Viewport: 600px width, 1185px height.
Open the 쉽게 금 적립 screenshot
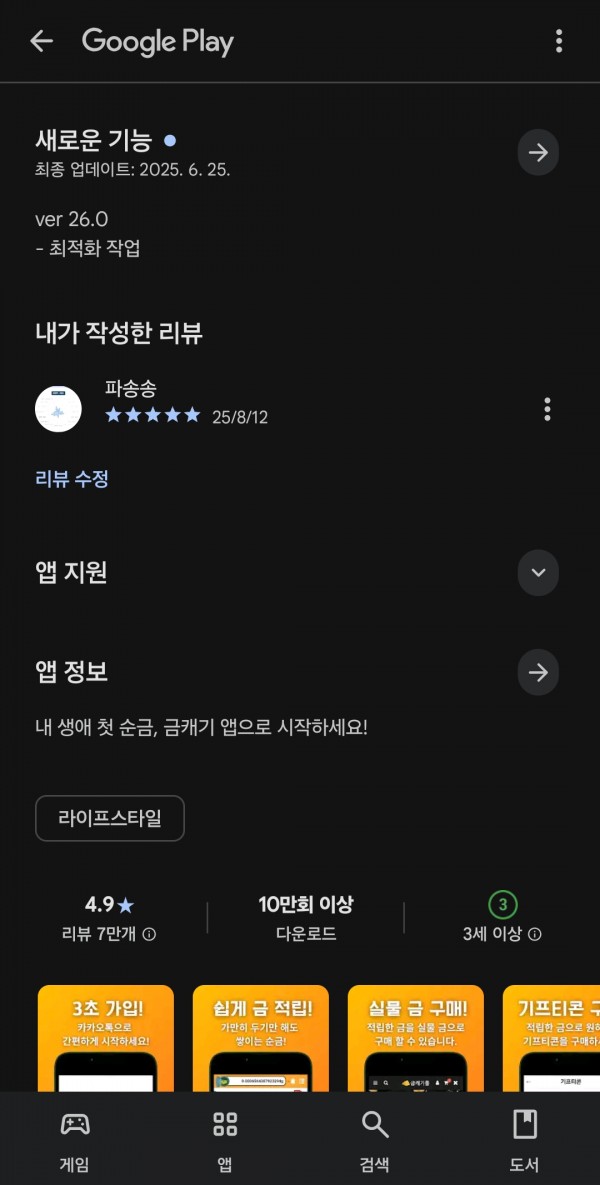(x=261, y=1038)
